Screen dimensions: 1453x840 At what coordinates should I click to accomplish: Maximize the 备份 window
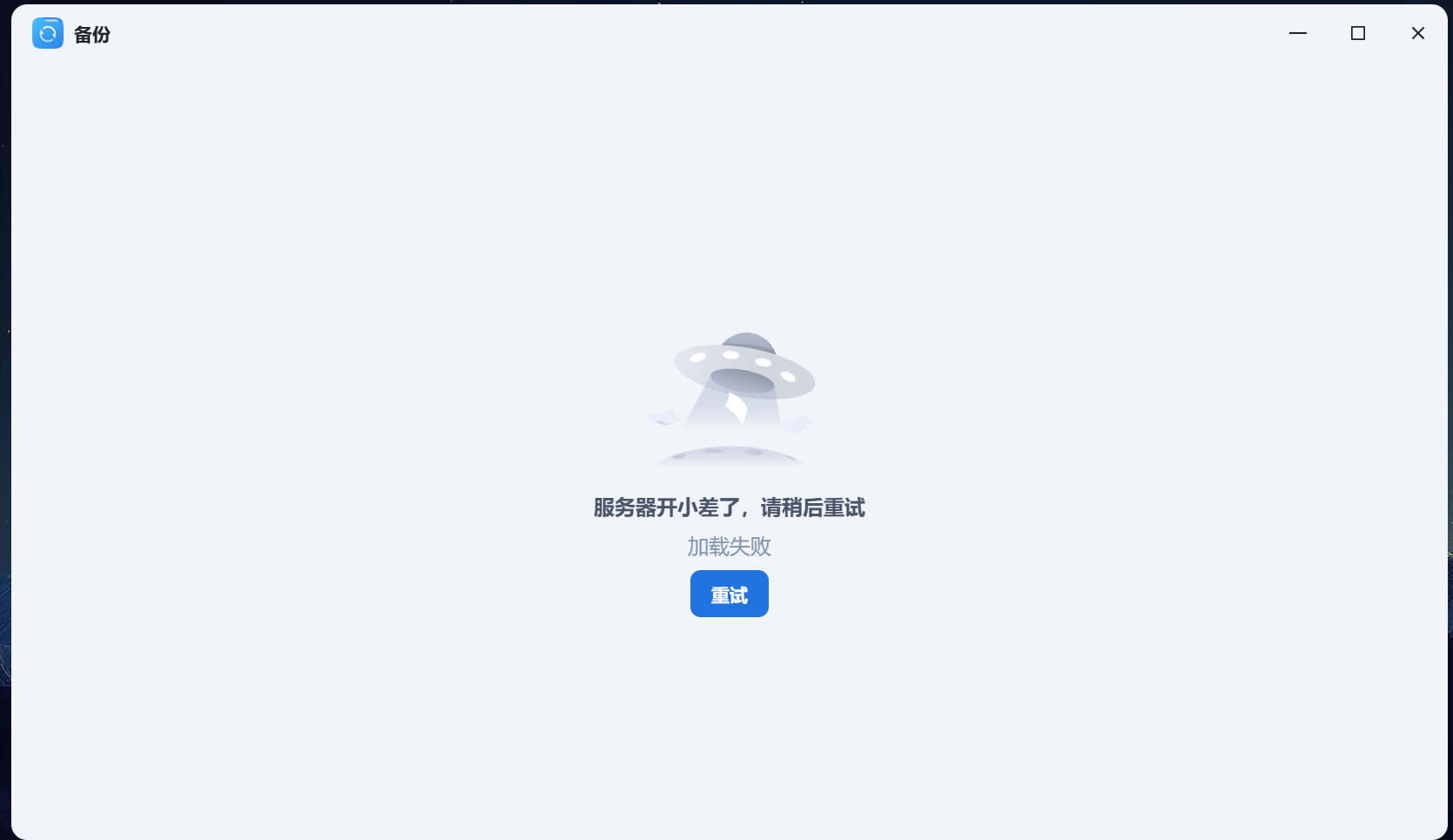1357,33
